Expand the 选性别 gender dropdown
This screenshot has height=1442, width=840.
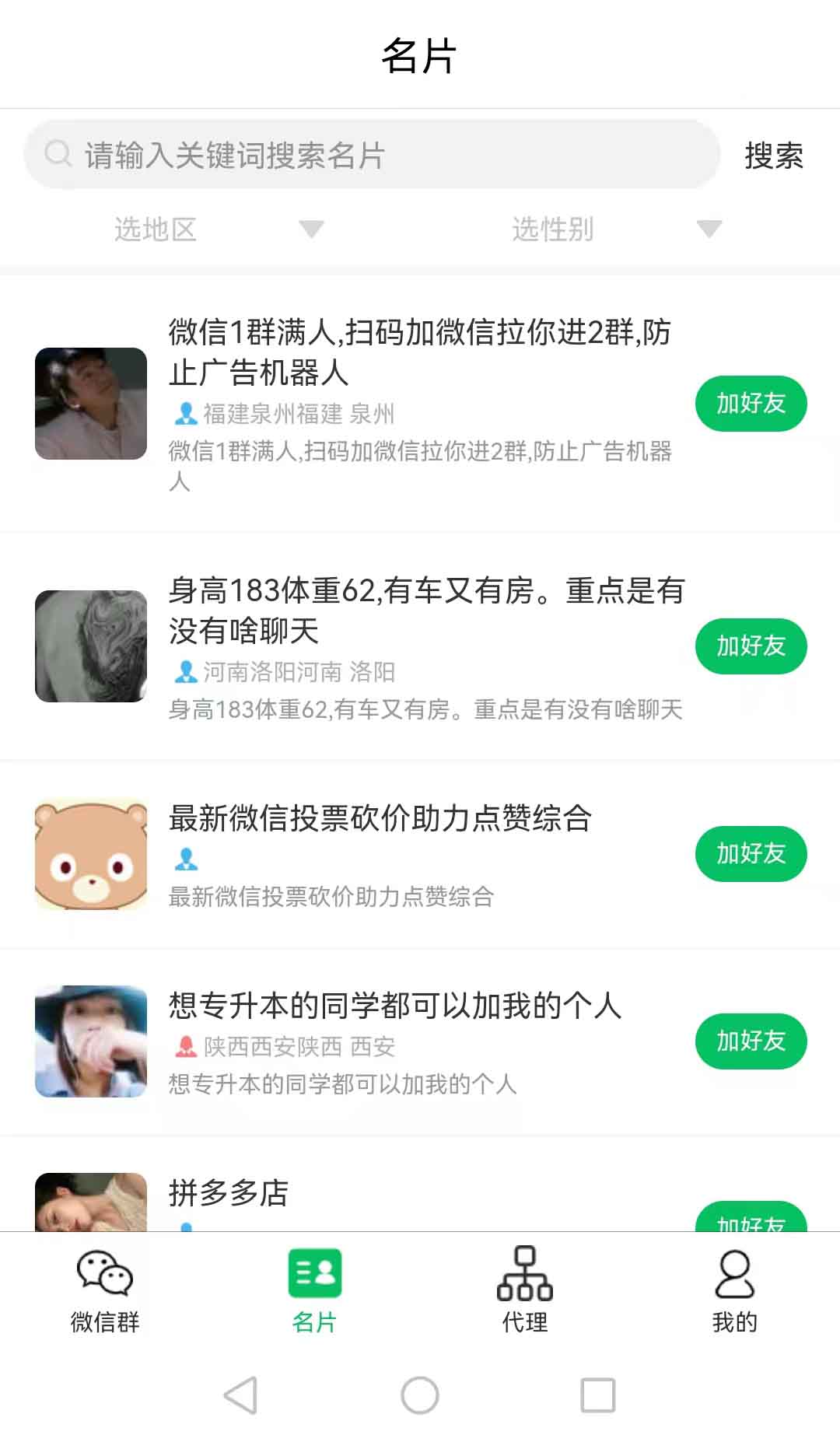[x=616, y=229]
